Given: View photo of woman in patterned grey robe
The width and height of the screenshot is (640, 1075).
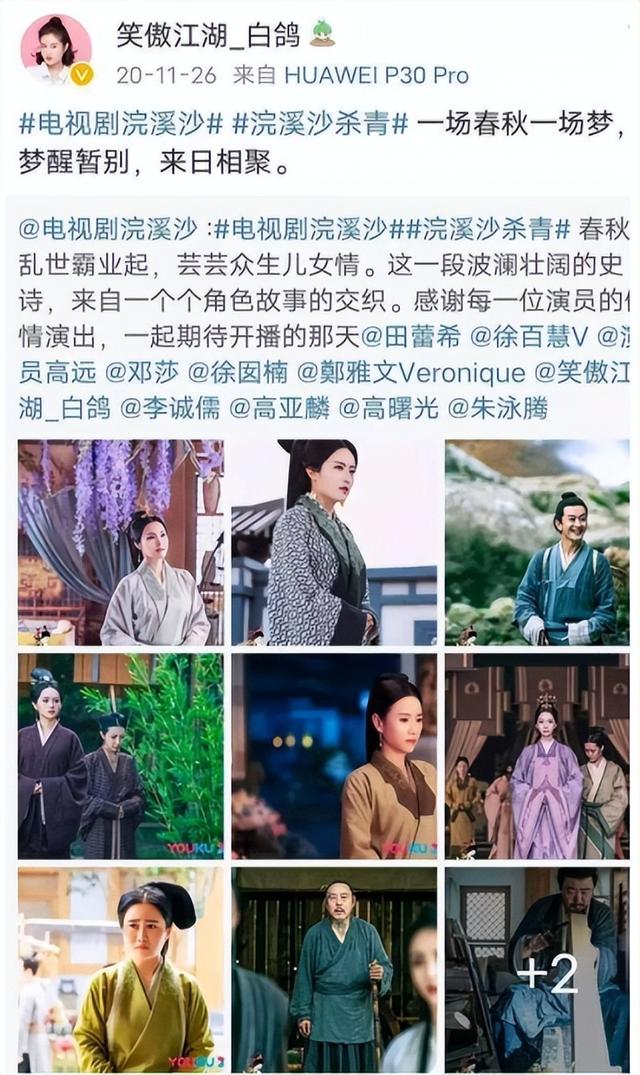Looking at the screenshot, I should tap(334, 542).
